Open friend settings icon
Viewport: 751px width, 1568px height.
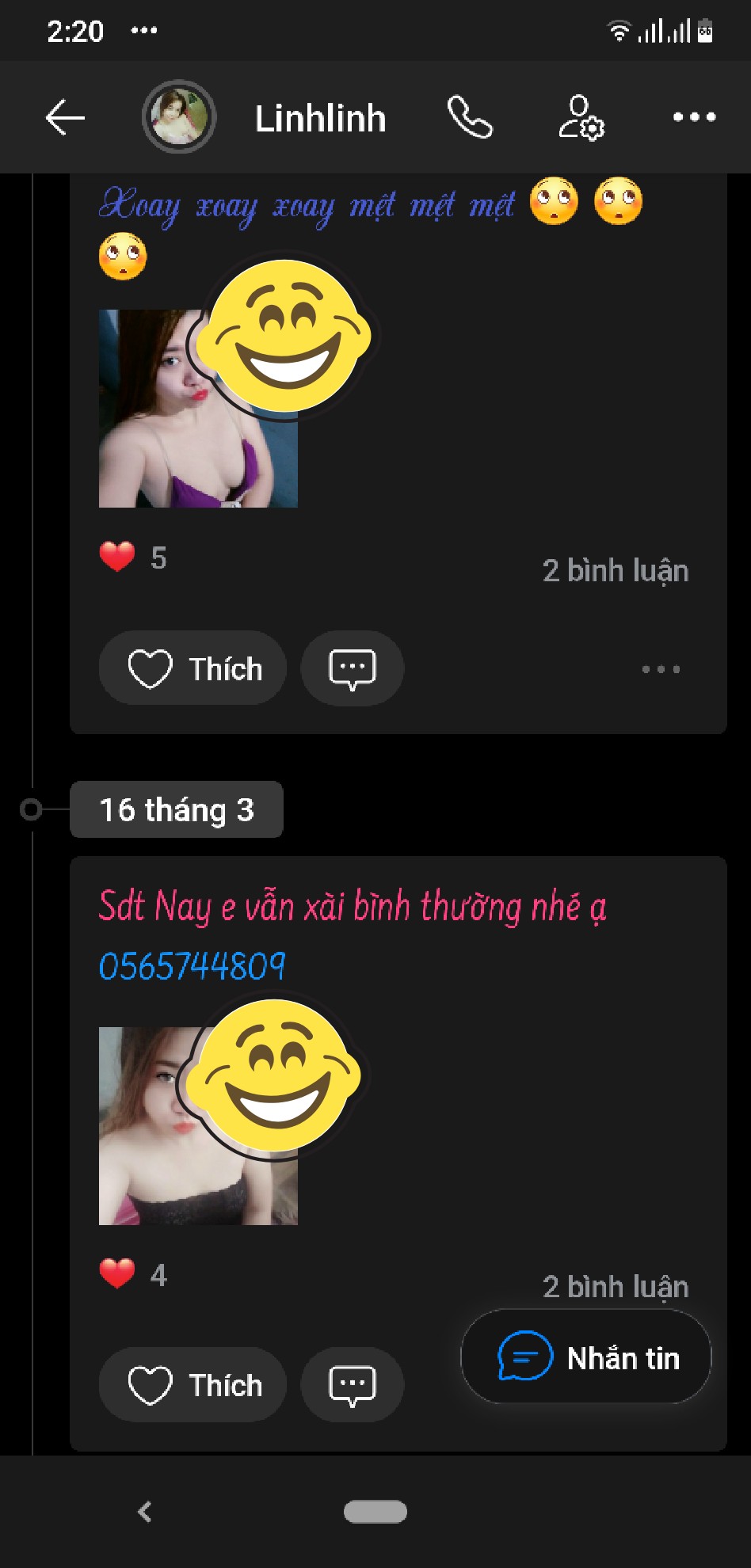[x=581, y=117]
